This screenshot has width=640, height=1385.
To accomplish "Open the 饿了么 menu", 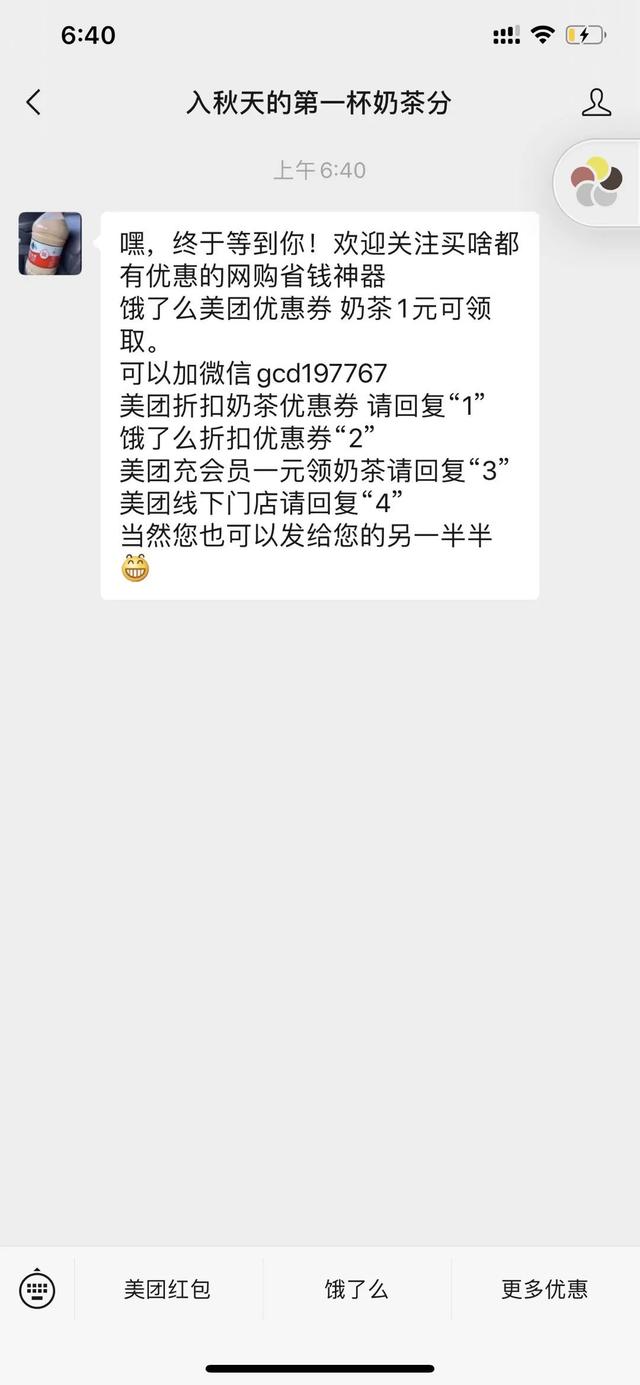I will (356, 1289).
